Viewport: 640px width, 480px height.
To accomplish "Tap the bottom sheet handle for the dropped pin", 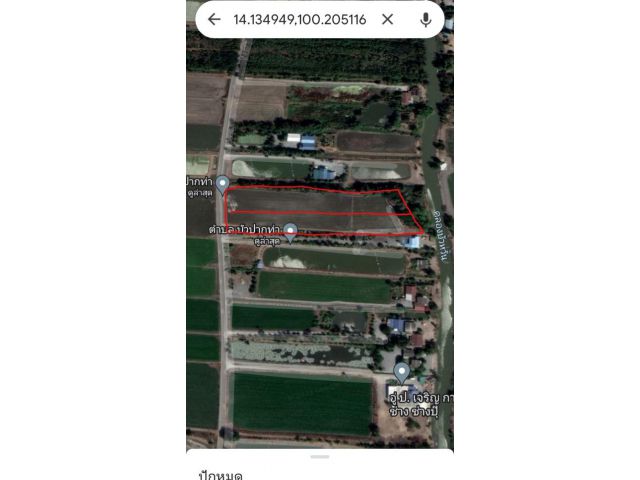I will click(320, 457).
